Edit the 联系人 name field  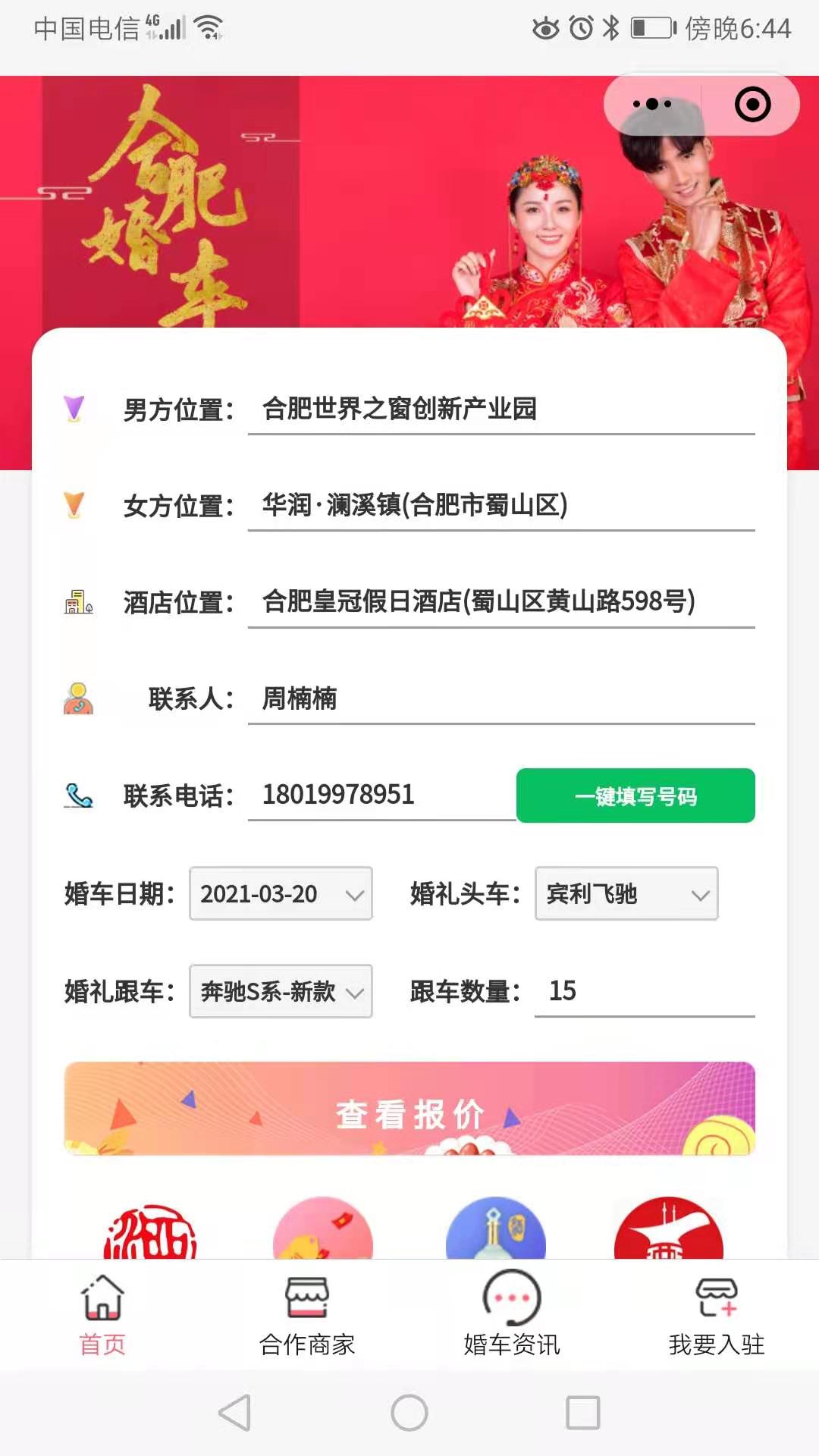[500, 698]
